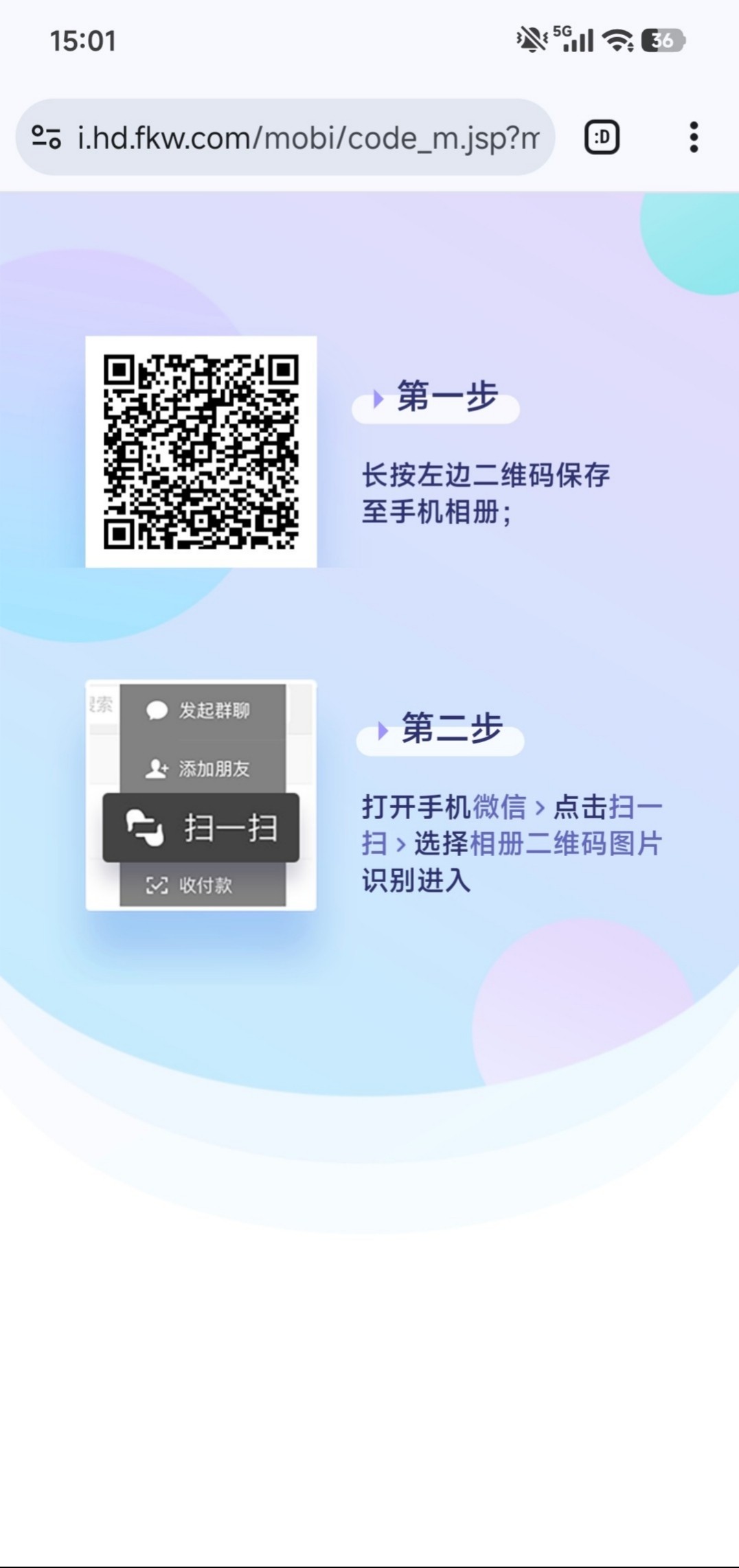Open the site info icon
This screenshot has width=739, height=1568.
(x=47, y=137)
